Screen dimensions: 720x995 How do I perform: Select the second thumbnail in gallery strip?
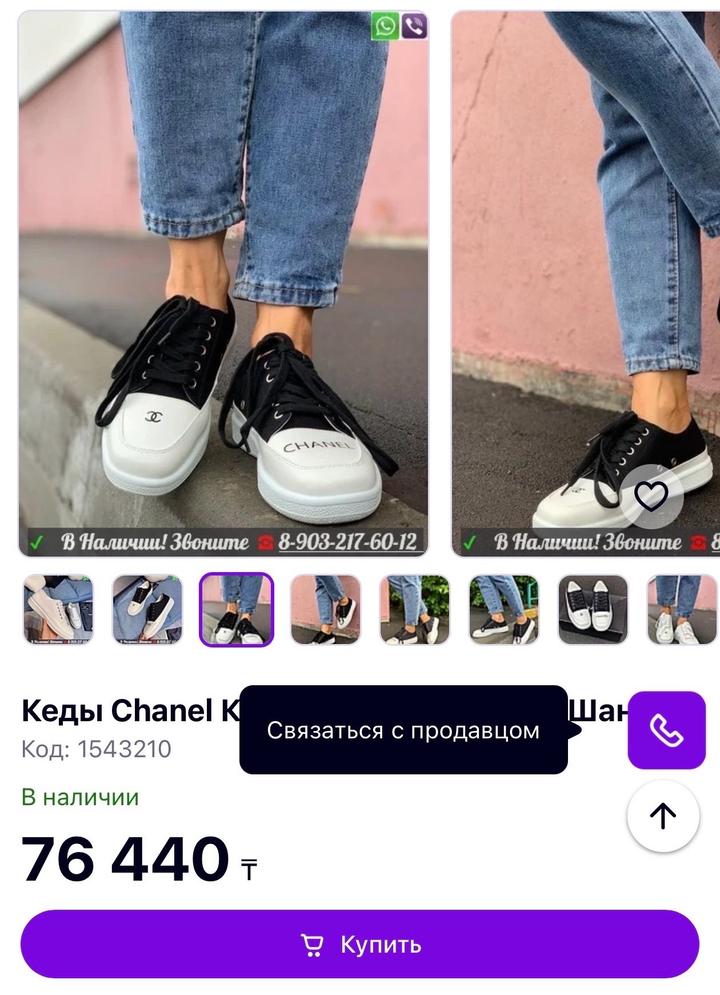pos(146,609)
